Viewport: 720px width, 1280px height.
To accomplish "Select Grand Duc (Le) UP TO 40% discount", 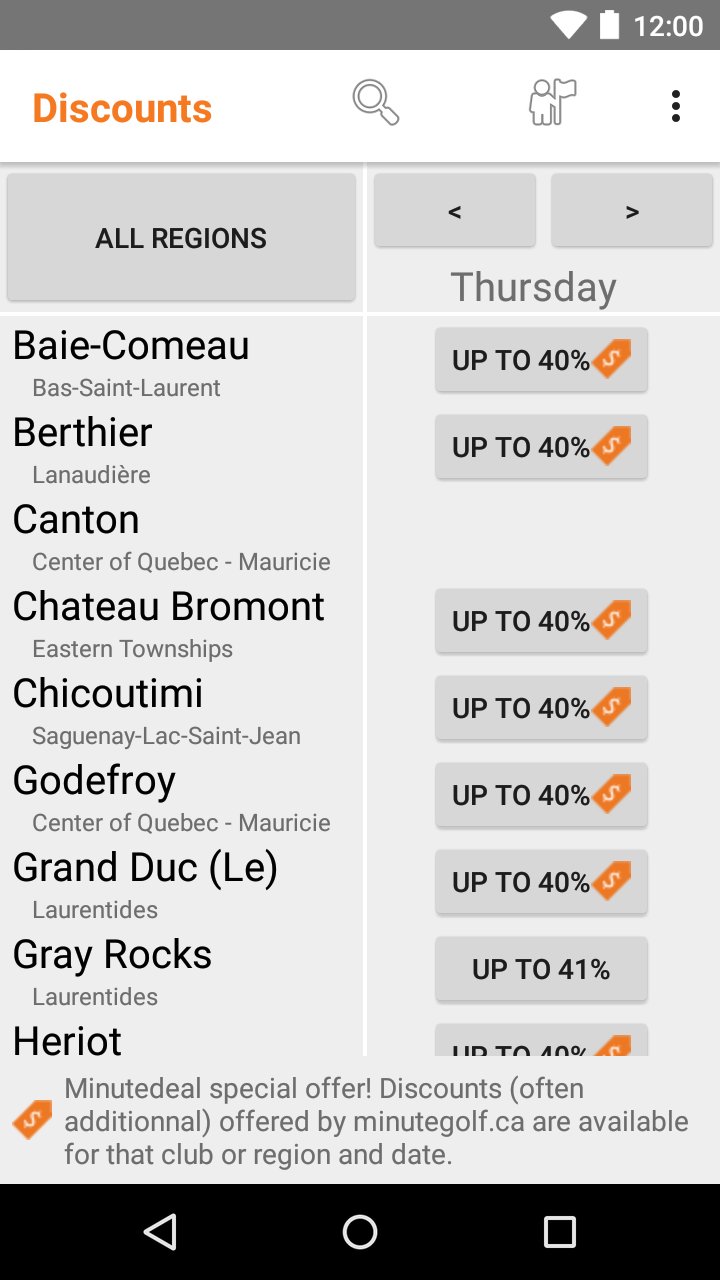I will pyautogui.click(x=541, y=882).
